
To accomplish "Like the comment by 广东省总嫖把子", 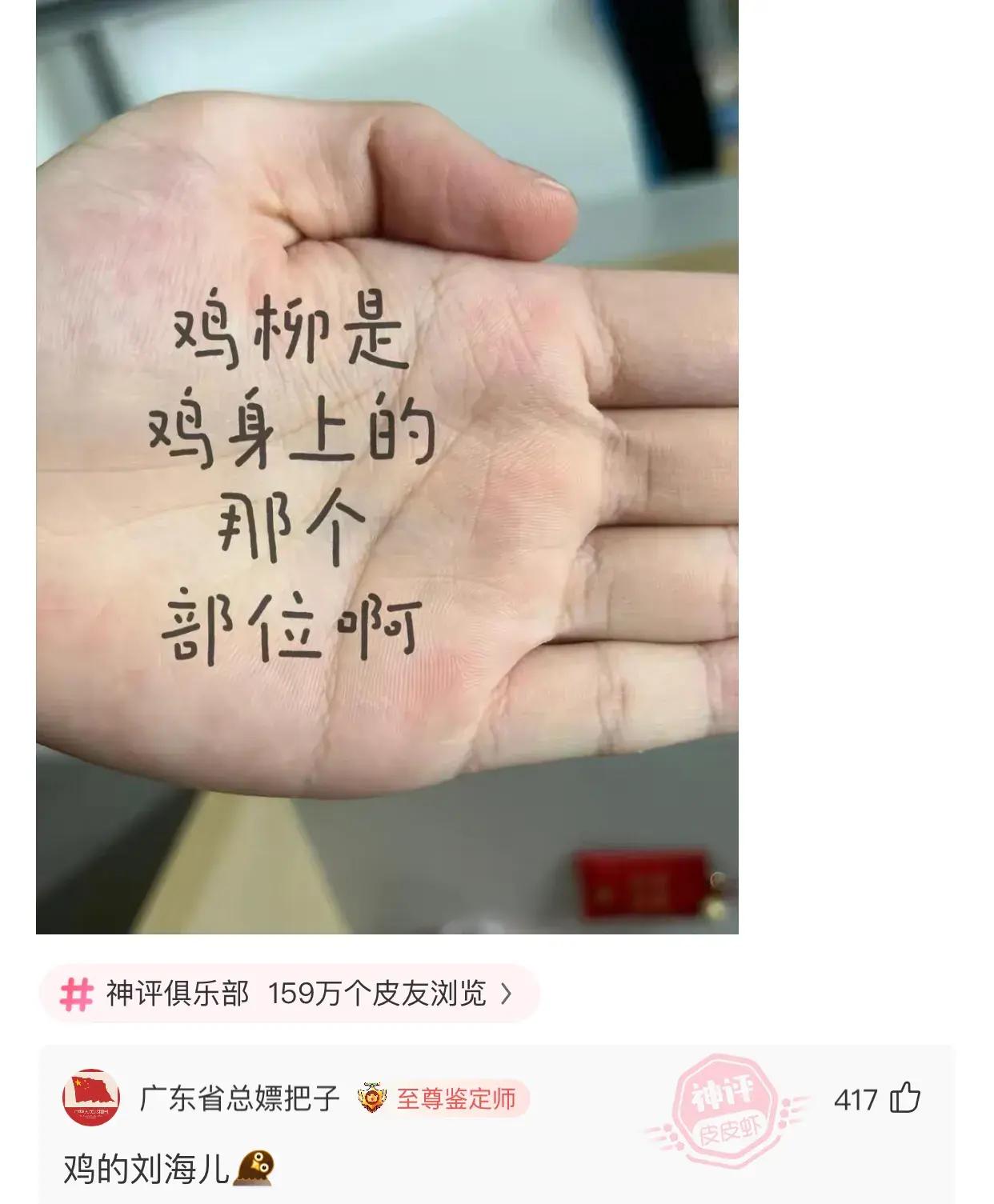I will [x=904, y=1098].
